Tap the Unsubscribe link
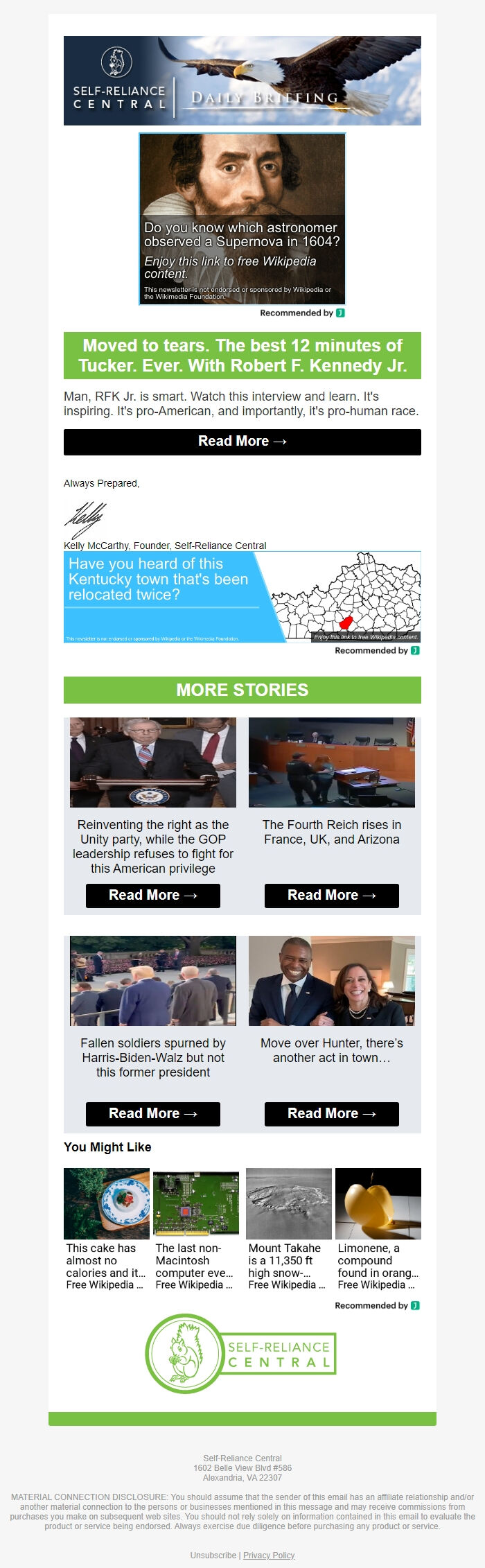Image resolution: width=485 pixels, height=1568 pixels. [x=213, y=1555]
